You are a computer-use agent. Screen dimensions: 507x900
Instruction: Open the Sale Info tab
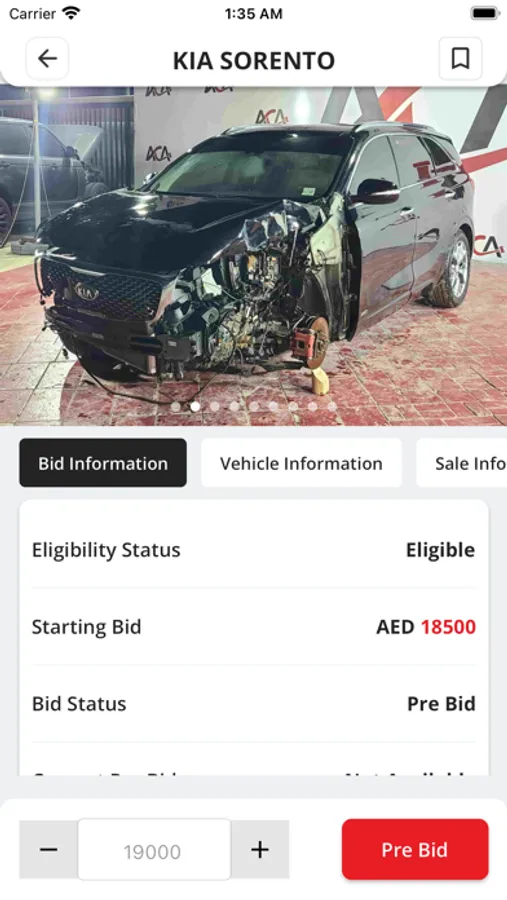tap(462, 463)
